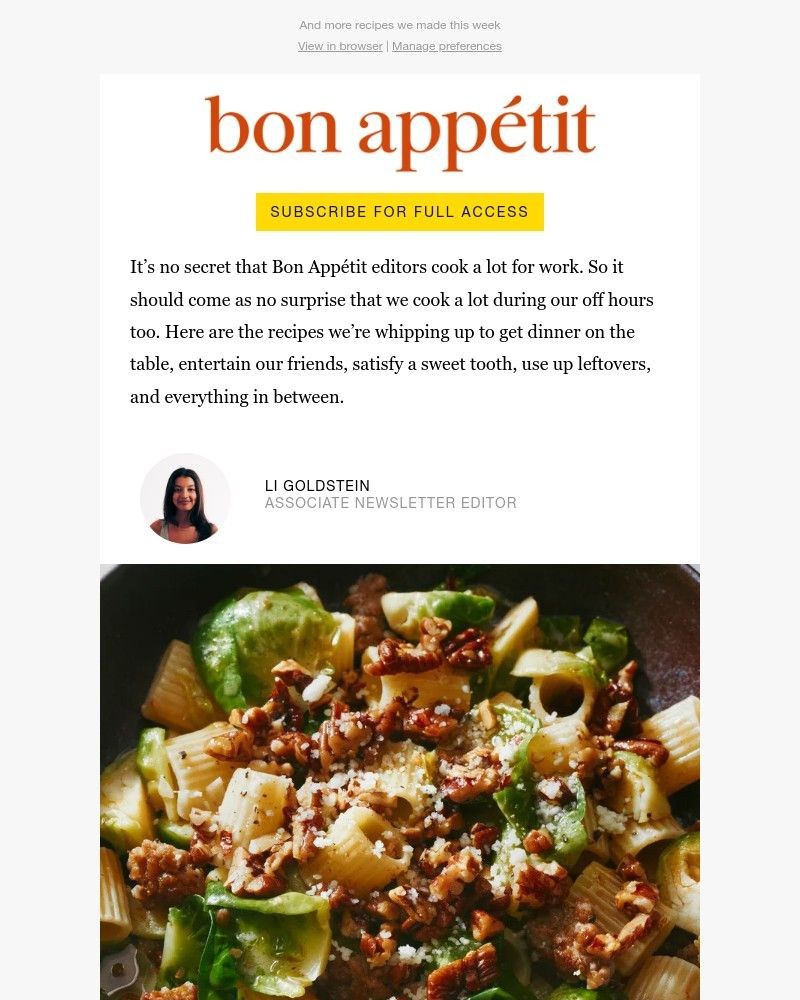Click the header text about more recipes
Viewport: 800px width, 1000px height.
click(399, 25)
